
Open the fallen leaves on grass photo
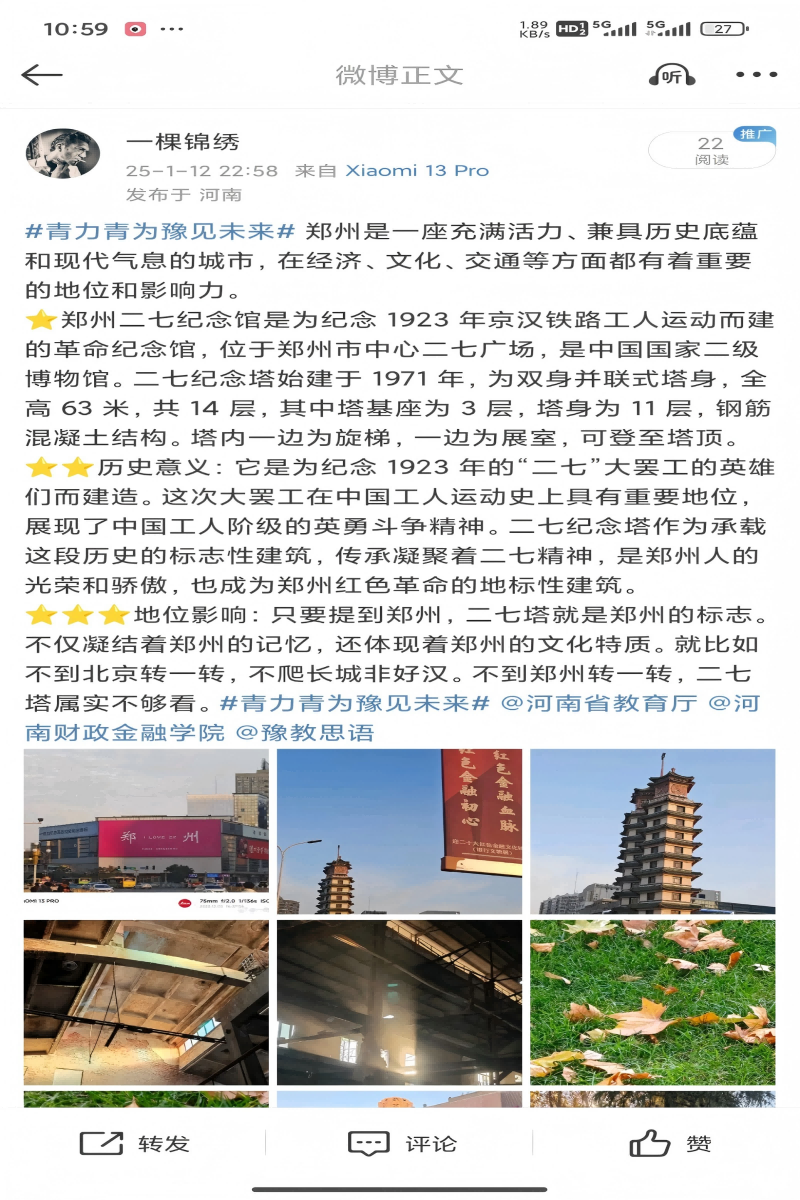coord(652,1002)
